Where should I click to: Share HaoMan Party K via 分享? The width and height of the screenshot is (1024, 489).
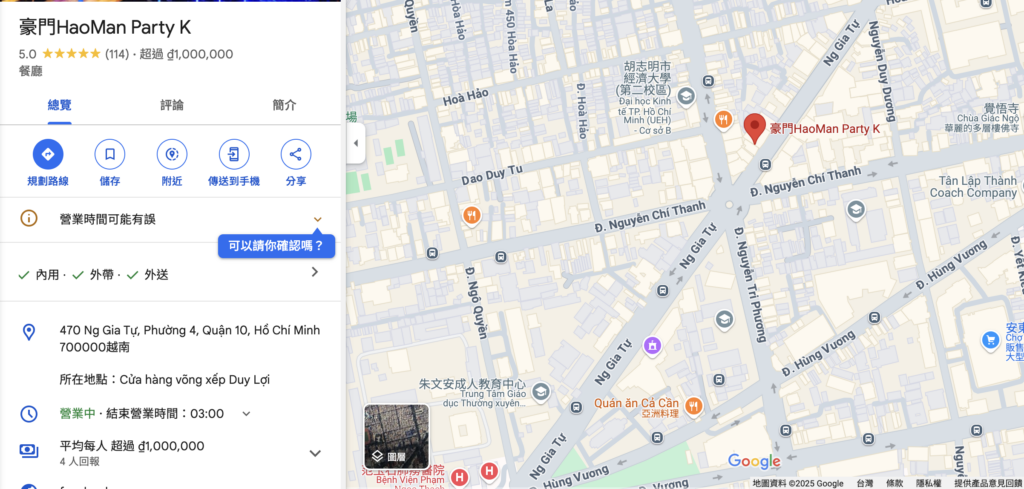point(295,155)
